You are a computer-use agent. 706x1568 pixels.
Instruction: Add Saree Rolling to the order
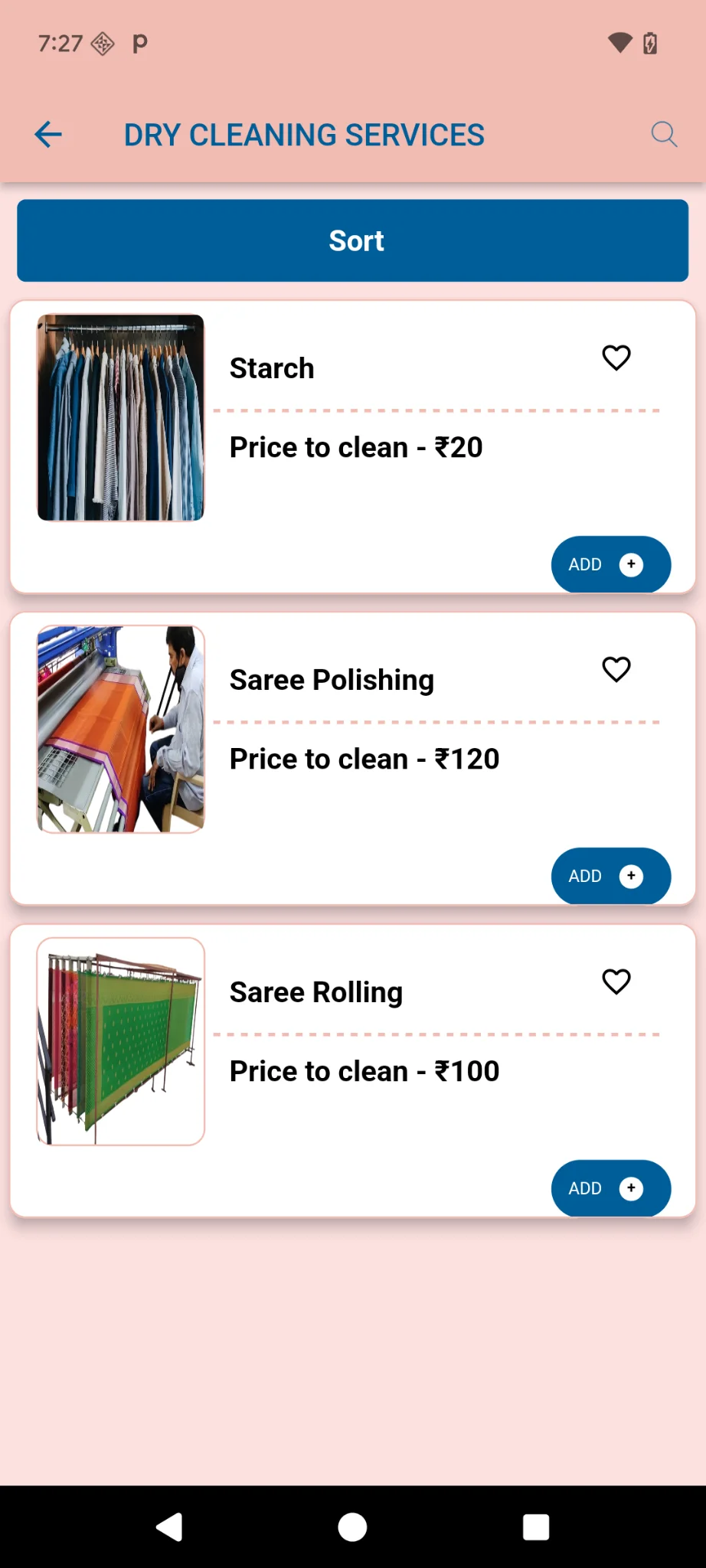coord(610,1188)
